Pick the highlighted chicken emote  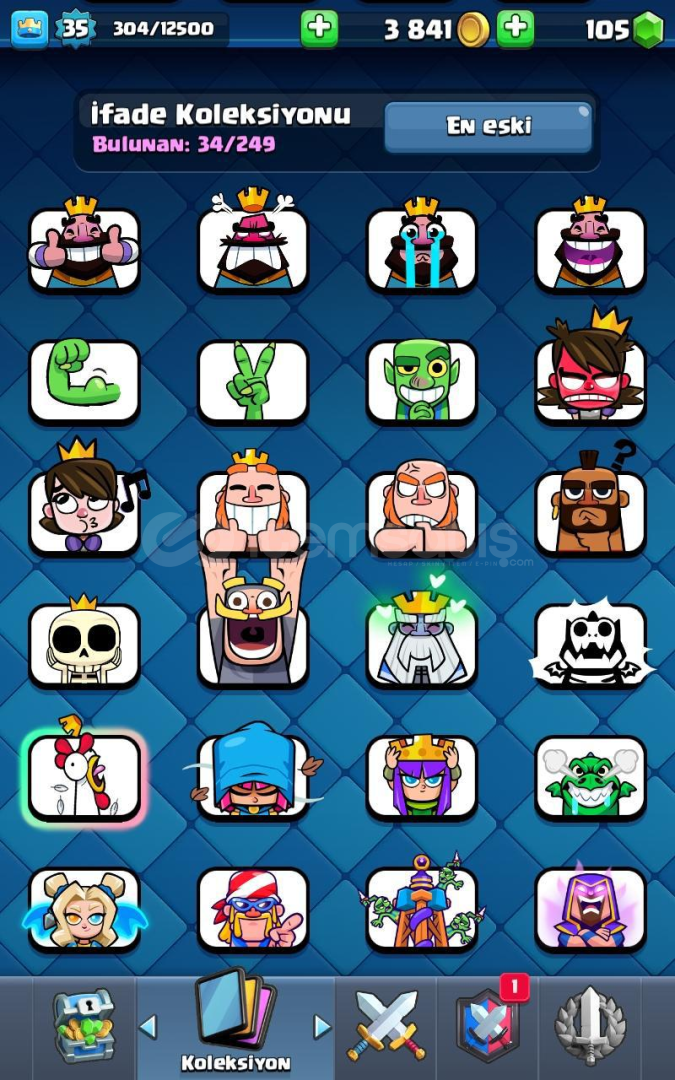point(84,776)
